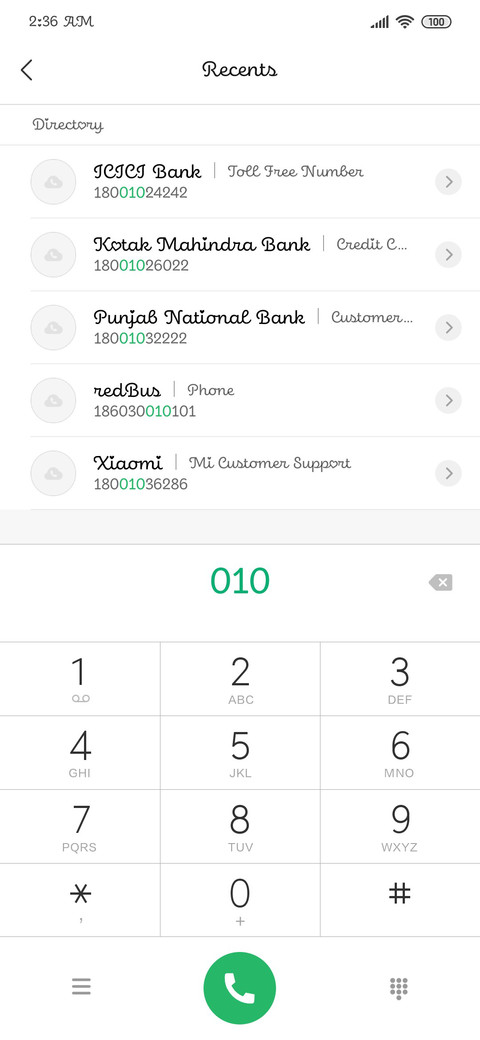Viewport: 480px width, 1040px height.
Task: Open the dialer hamburger menu
Action: (81, 987)
